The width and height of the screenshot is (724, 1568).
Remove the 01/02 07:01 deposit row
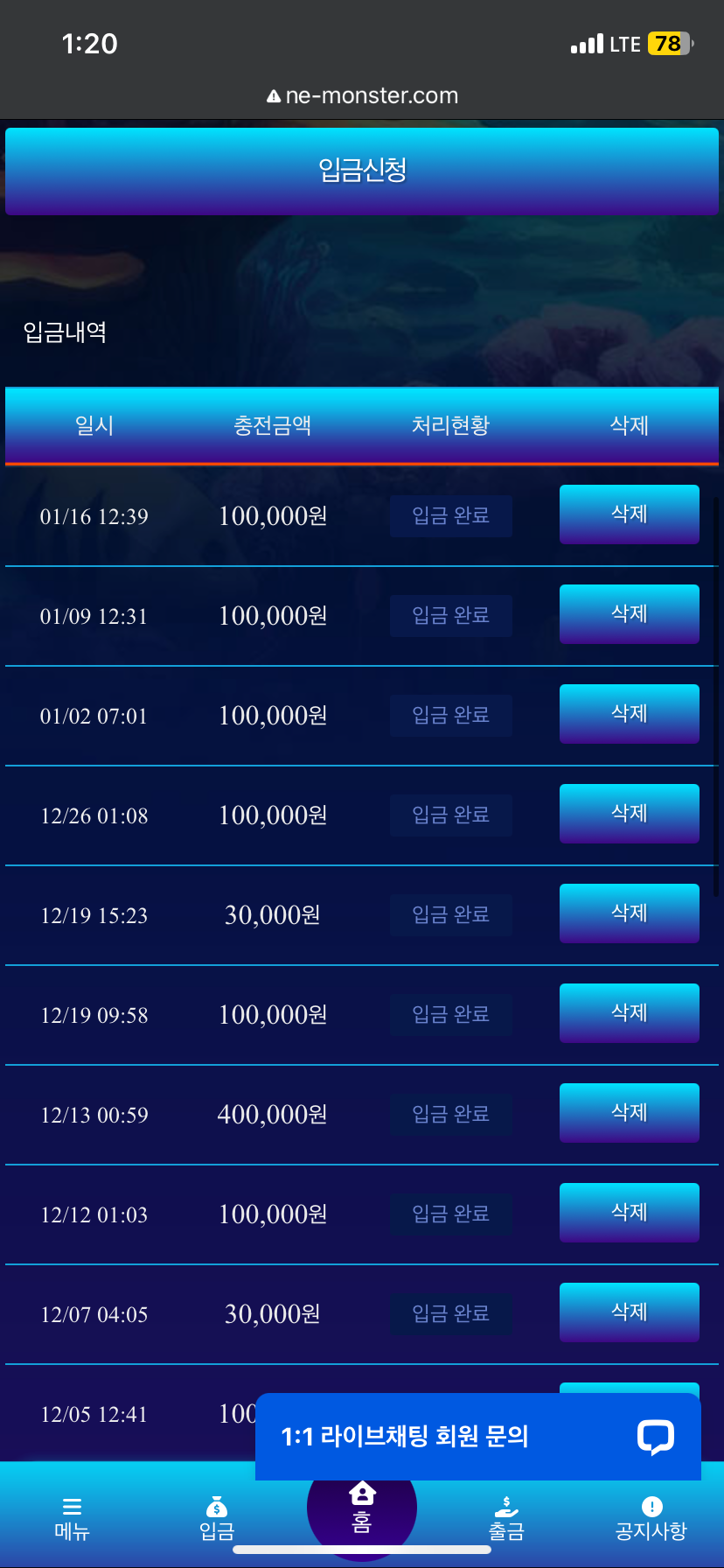pyautogui.click(x=630, y=714)
